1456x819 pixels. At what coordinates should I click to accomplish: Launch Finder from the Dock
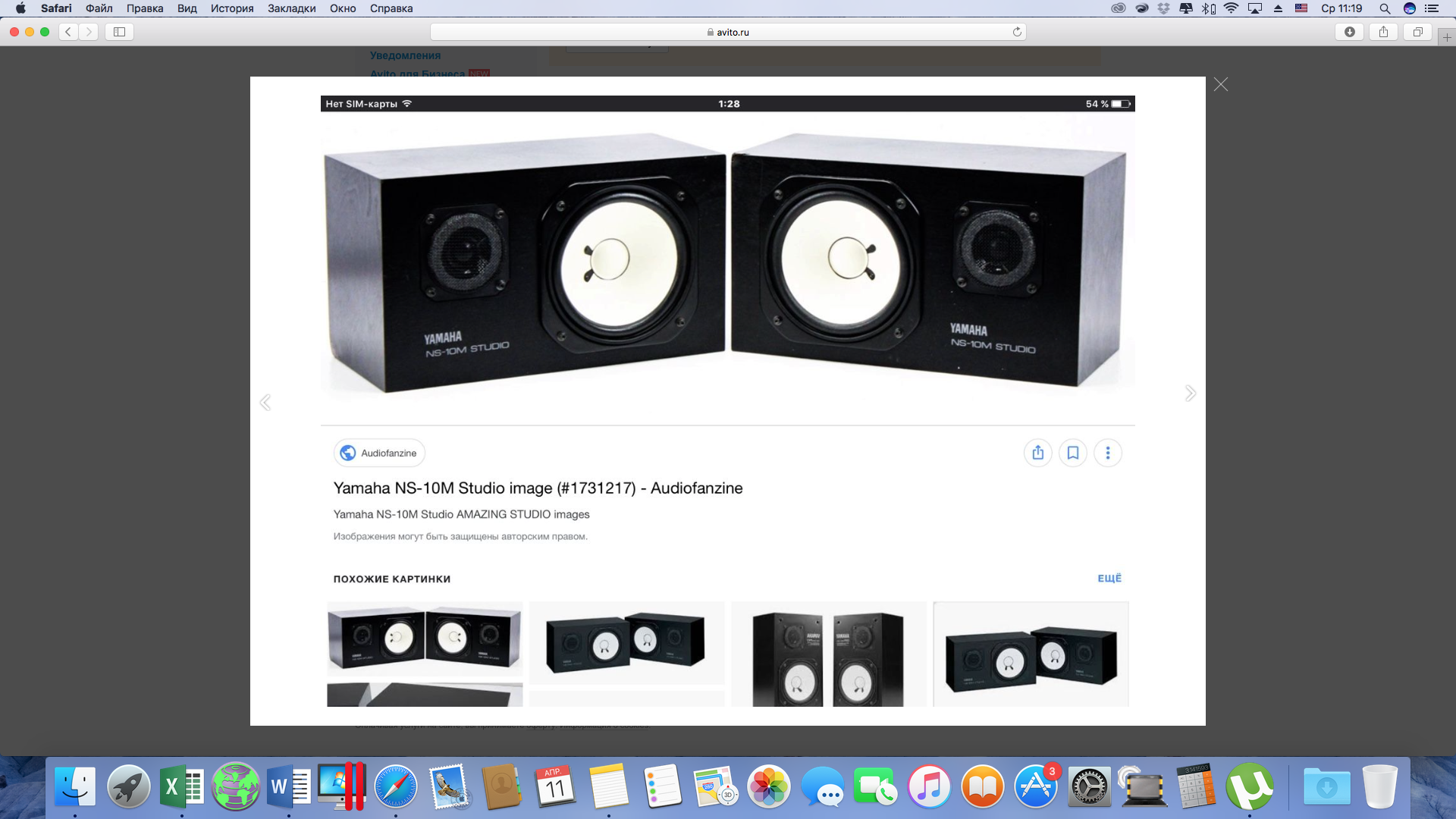[75, 787]
